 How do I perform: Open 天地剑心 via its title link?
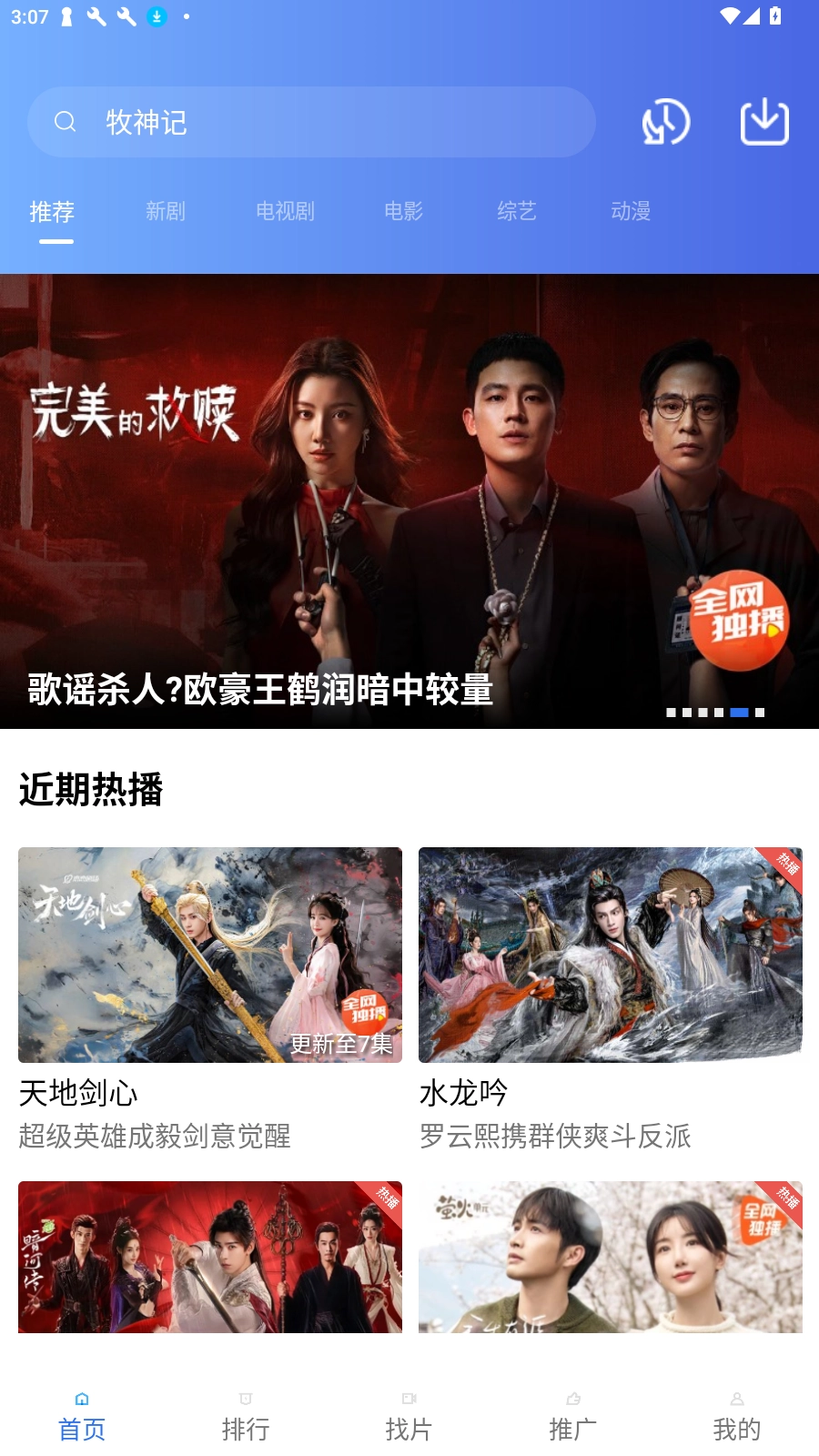click(x=77, y=1093)
